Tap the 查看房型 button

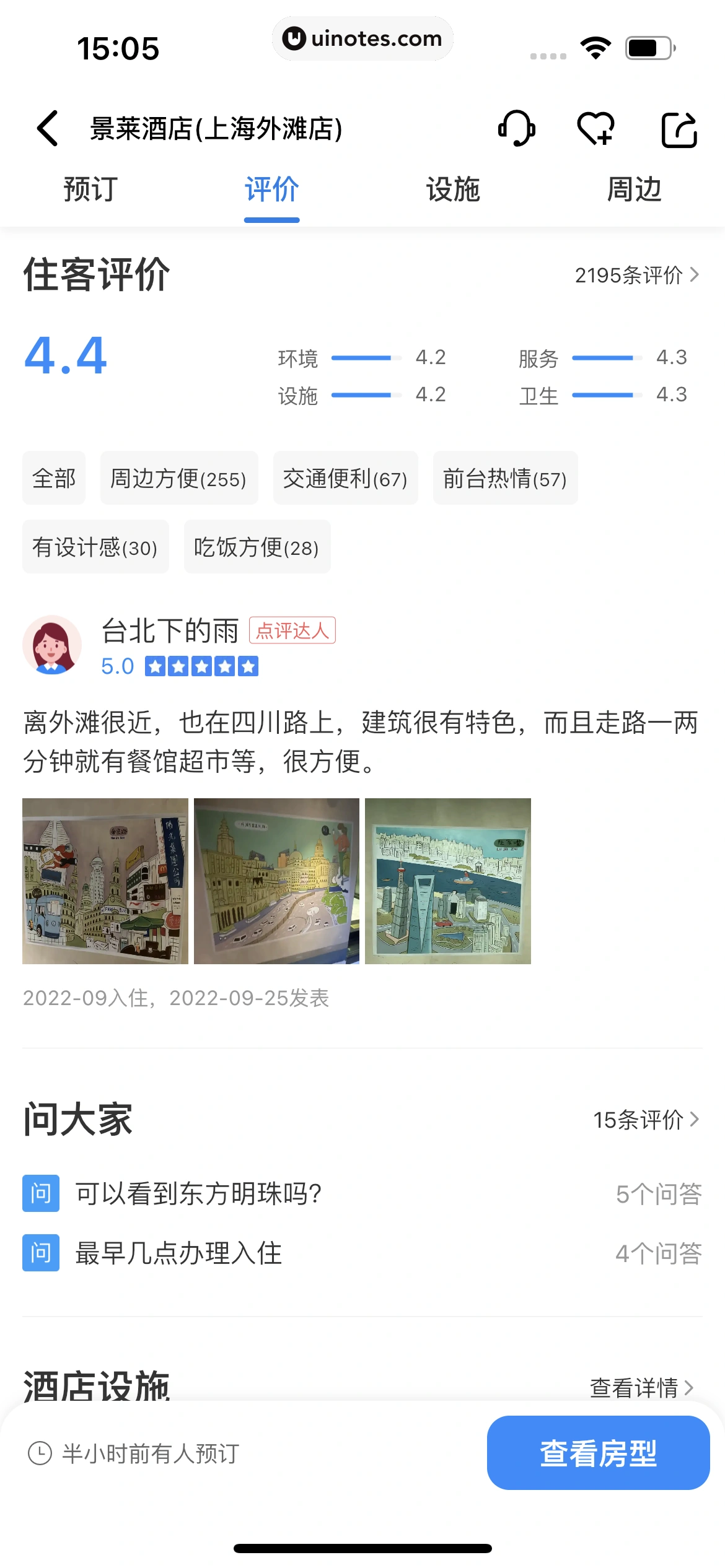[598, 1453]
